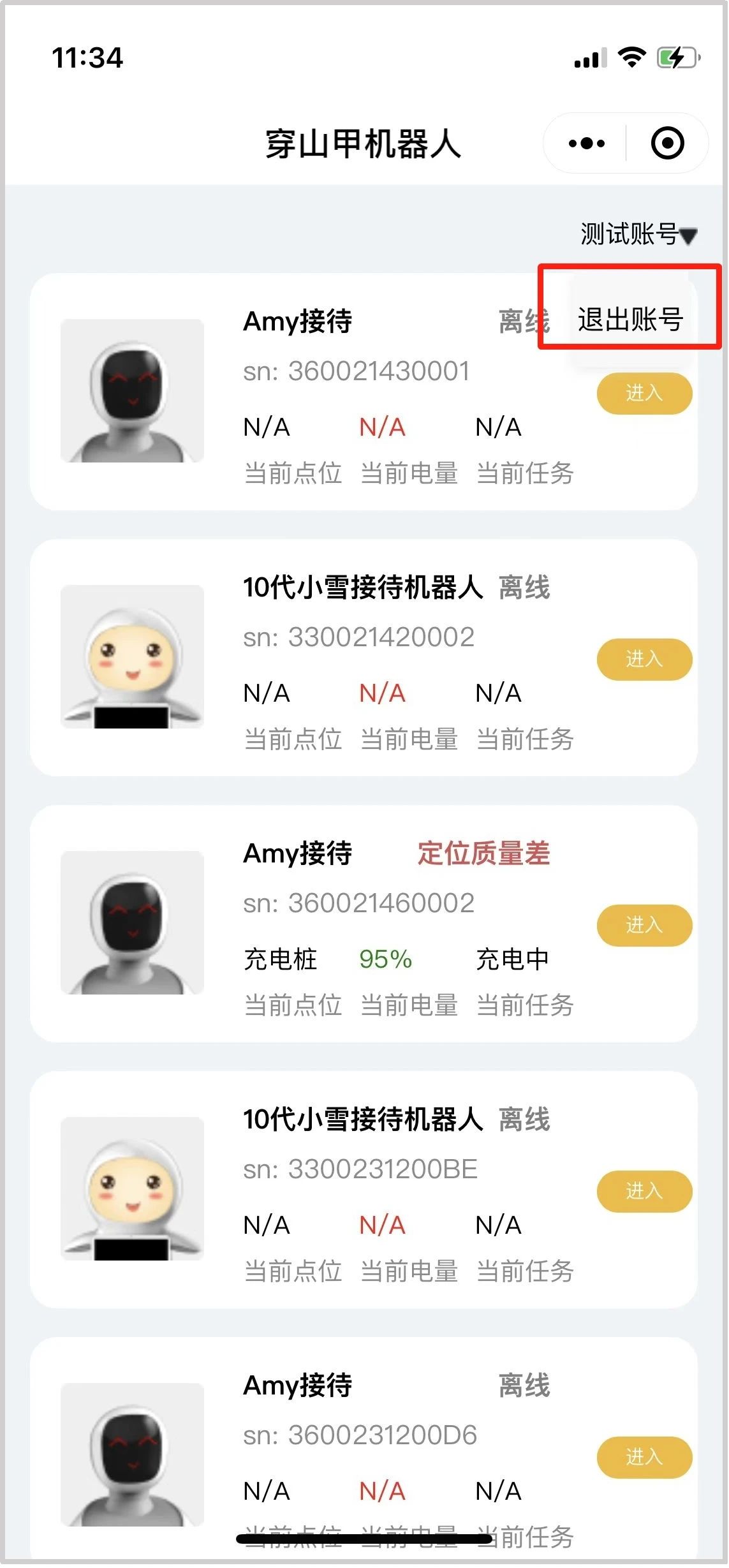Screen dimensions: 729x1568
Task: Tap 进入 for robot sn 3600231200D6
Action: pyautogui.click(x=644, y=1457)
